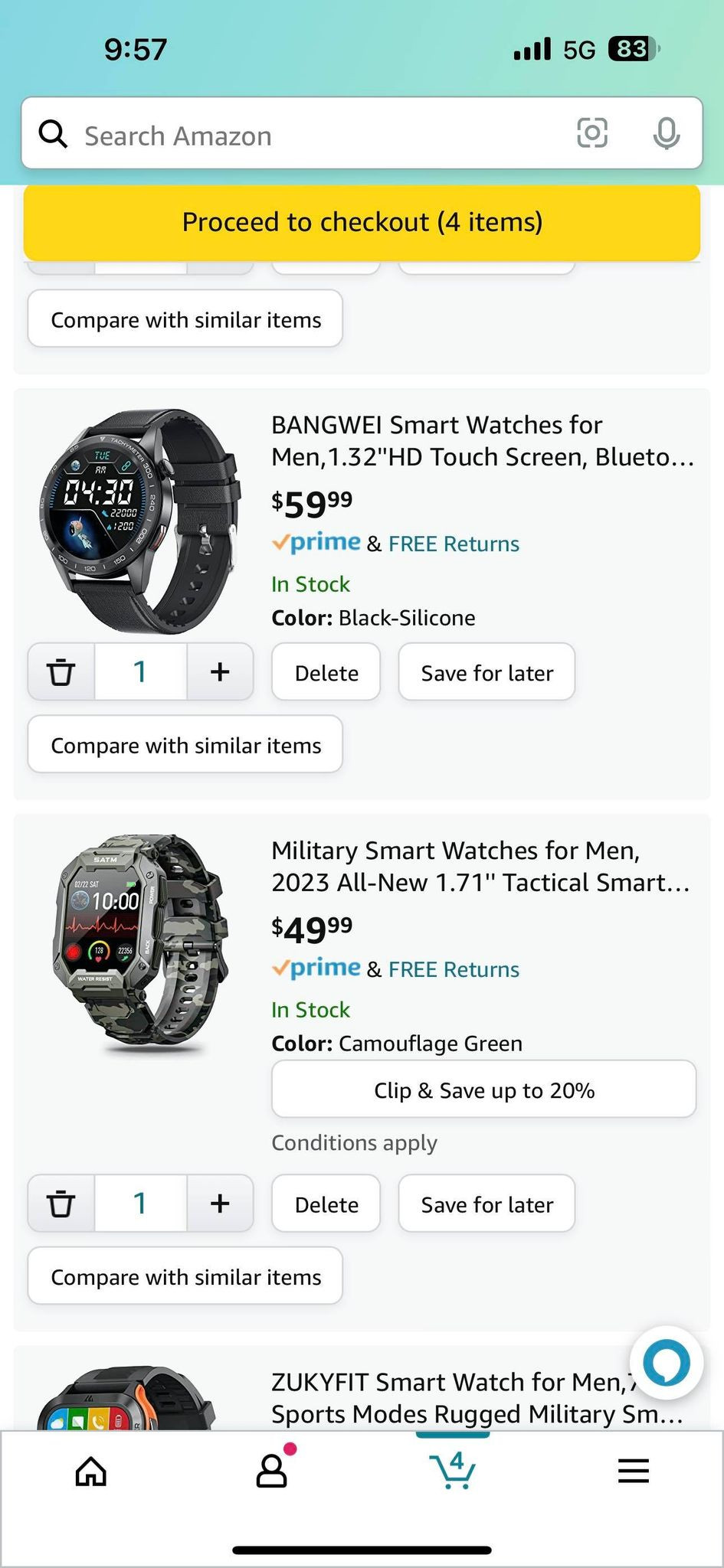Viewport: 724px width, 1568px height.
Task: Switch to the account profile tab
Action: point(272,1471)
